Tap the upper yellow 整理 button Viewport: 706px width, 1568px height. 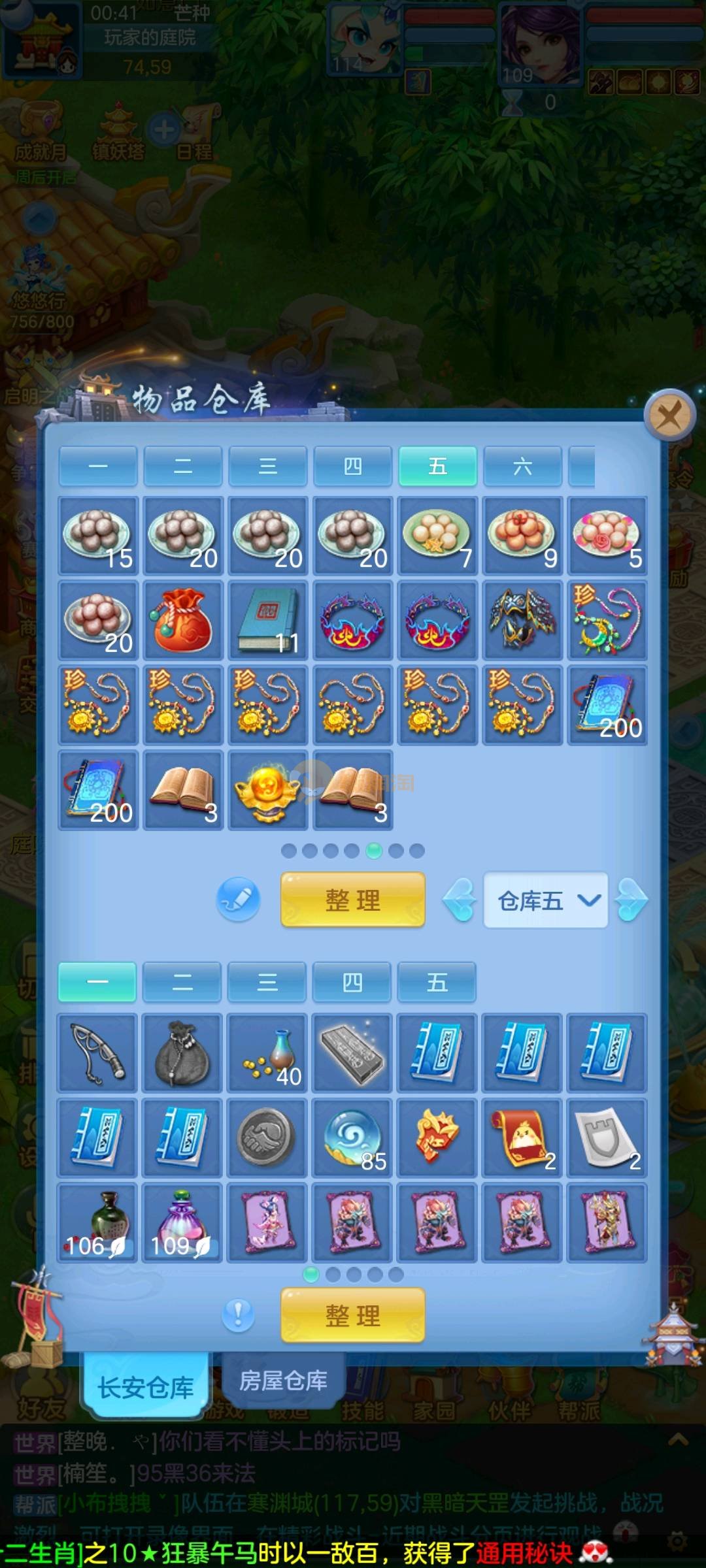click(x=352, y=900)
